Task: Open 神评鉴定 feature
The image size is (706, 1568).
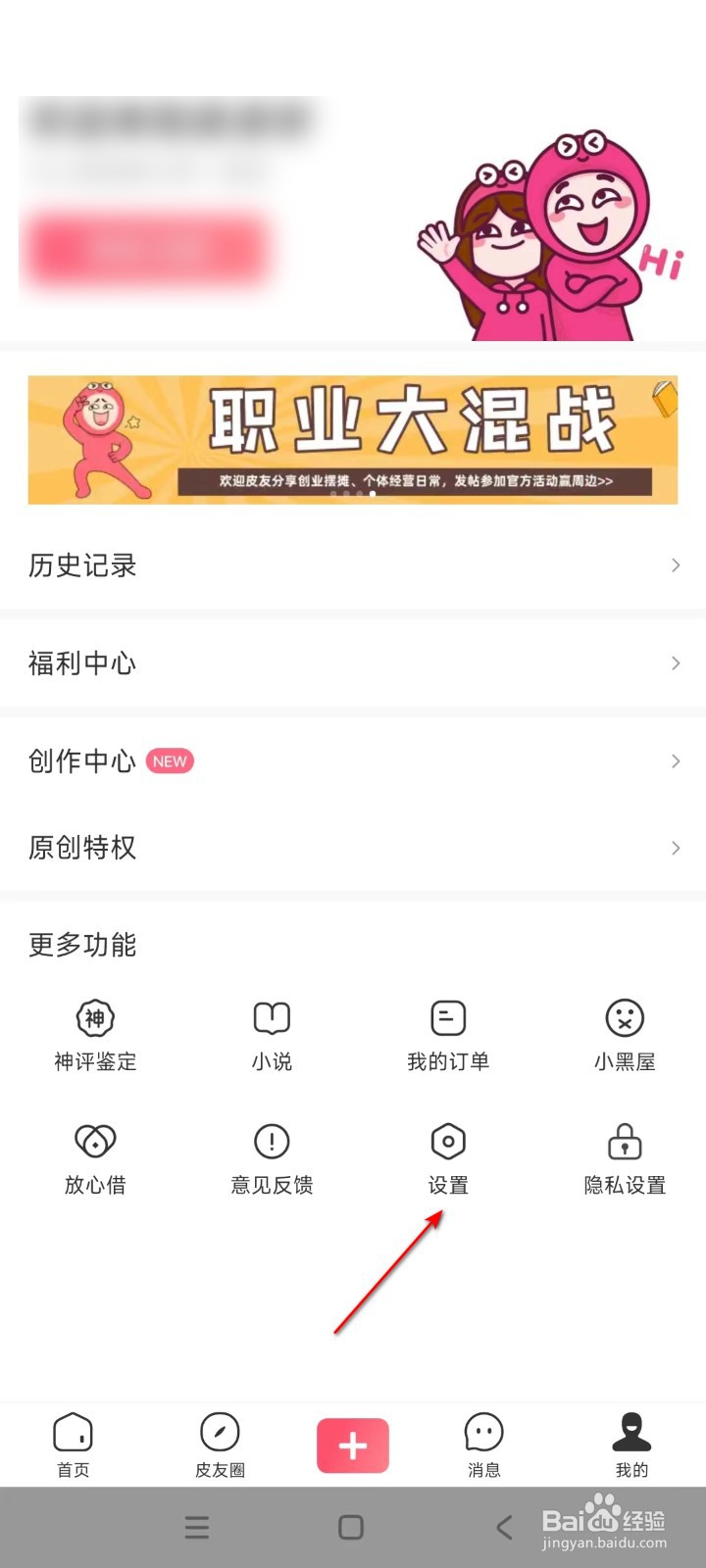Action: [x=95, y=1035]
